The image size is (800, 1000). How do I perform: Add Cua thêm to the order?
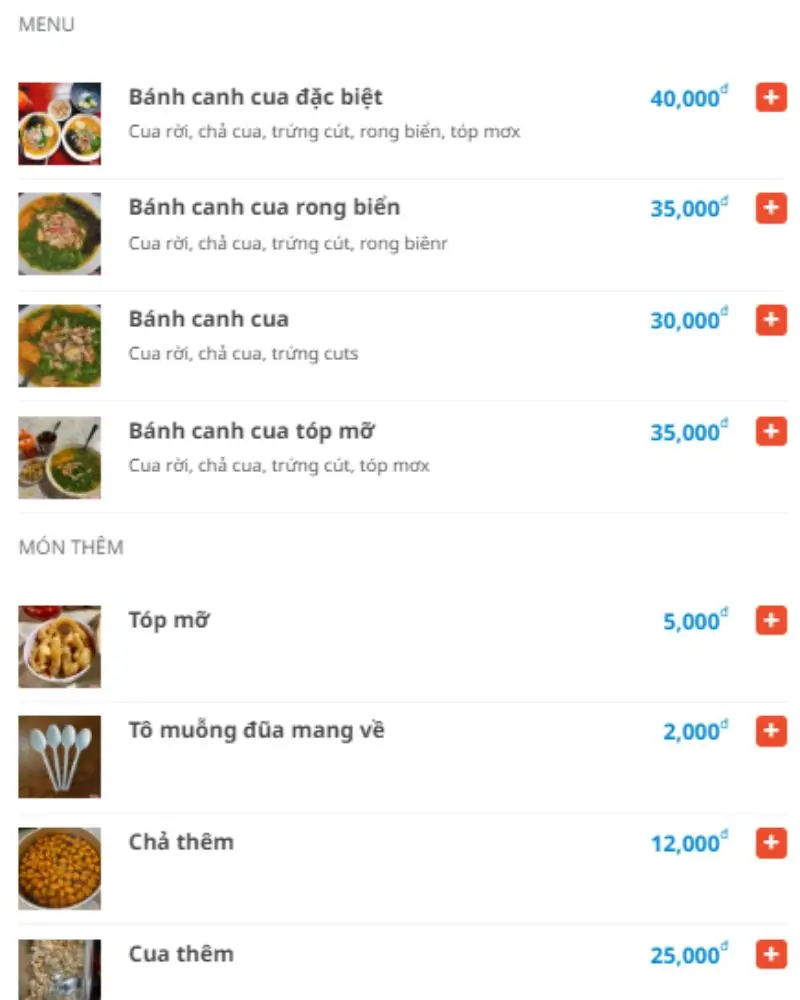[x=771, y=955]
